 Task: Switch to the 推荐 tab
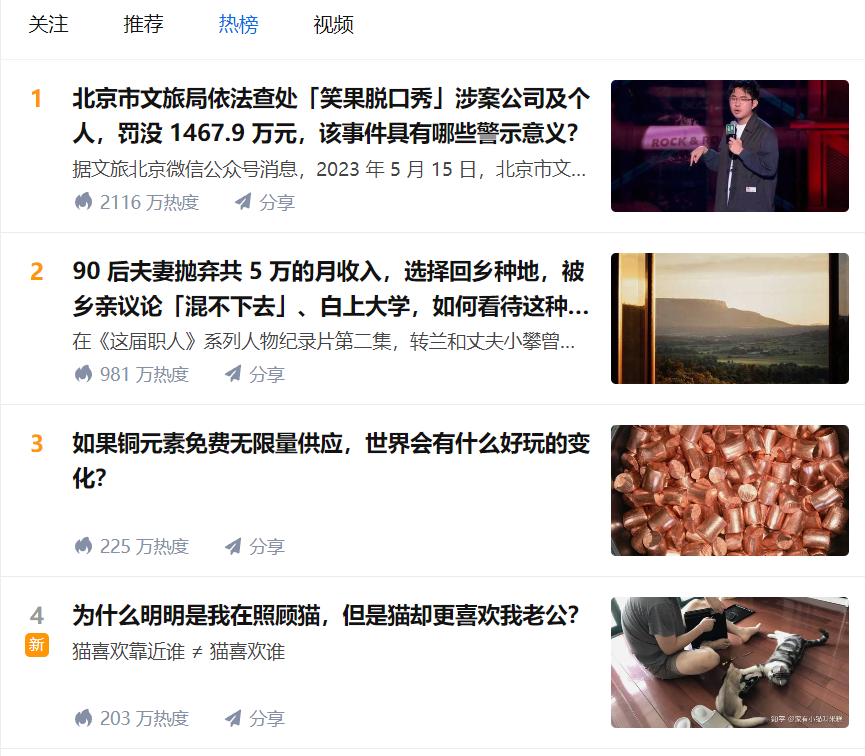click(143, 25)
